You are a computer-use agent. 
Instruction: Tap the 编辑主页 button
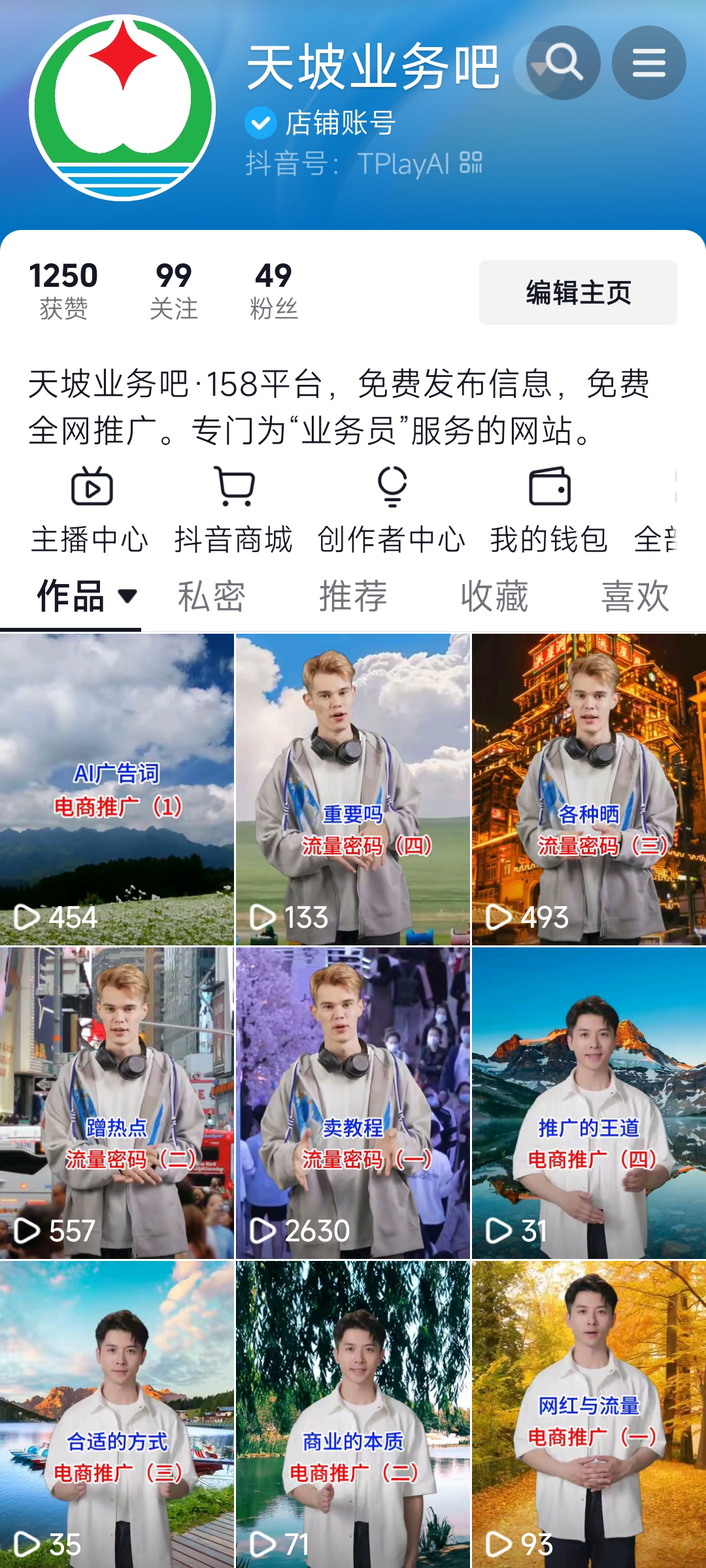point(578,293)
